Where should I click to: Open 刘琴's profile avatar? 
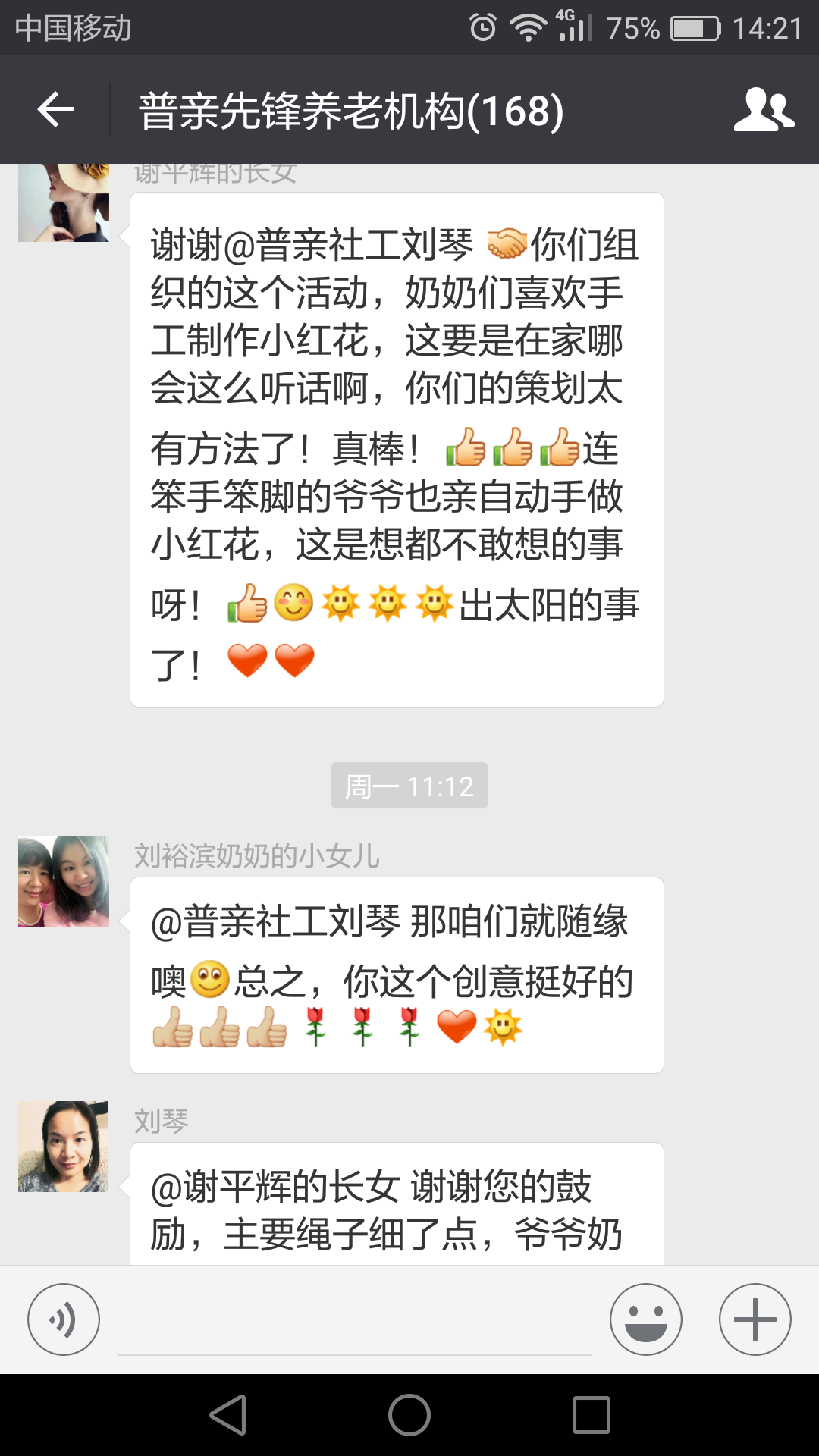point(64,1147)
